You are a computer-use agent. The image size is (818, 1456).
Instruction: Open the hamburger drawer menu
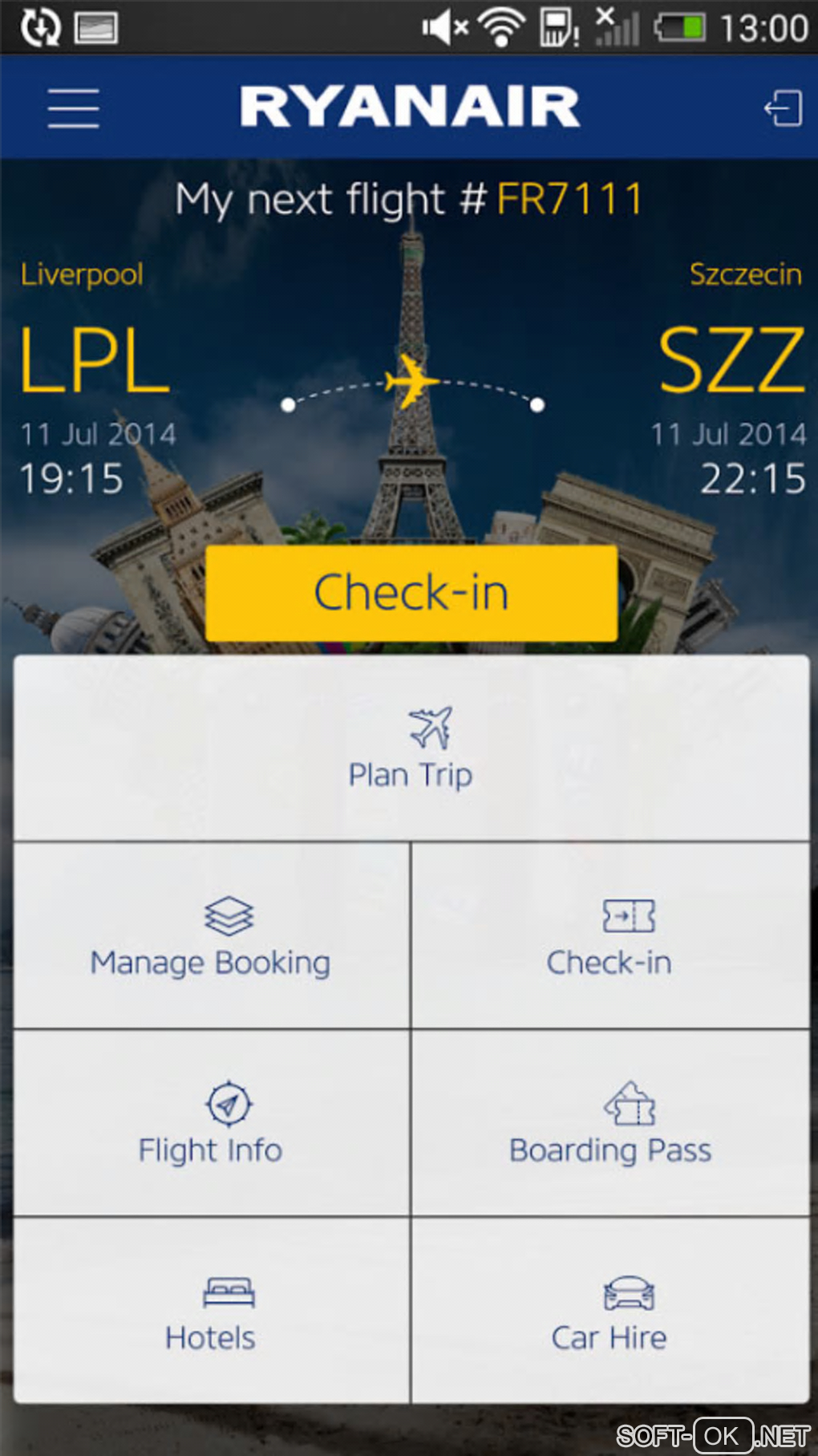point(73,108)
